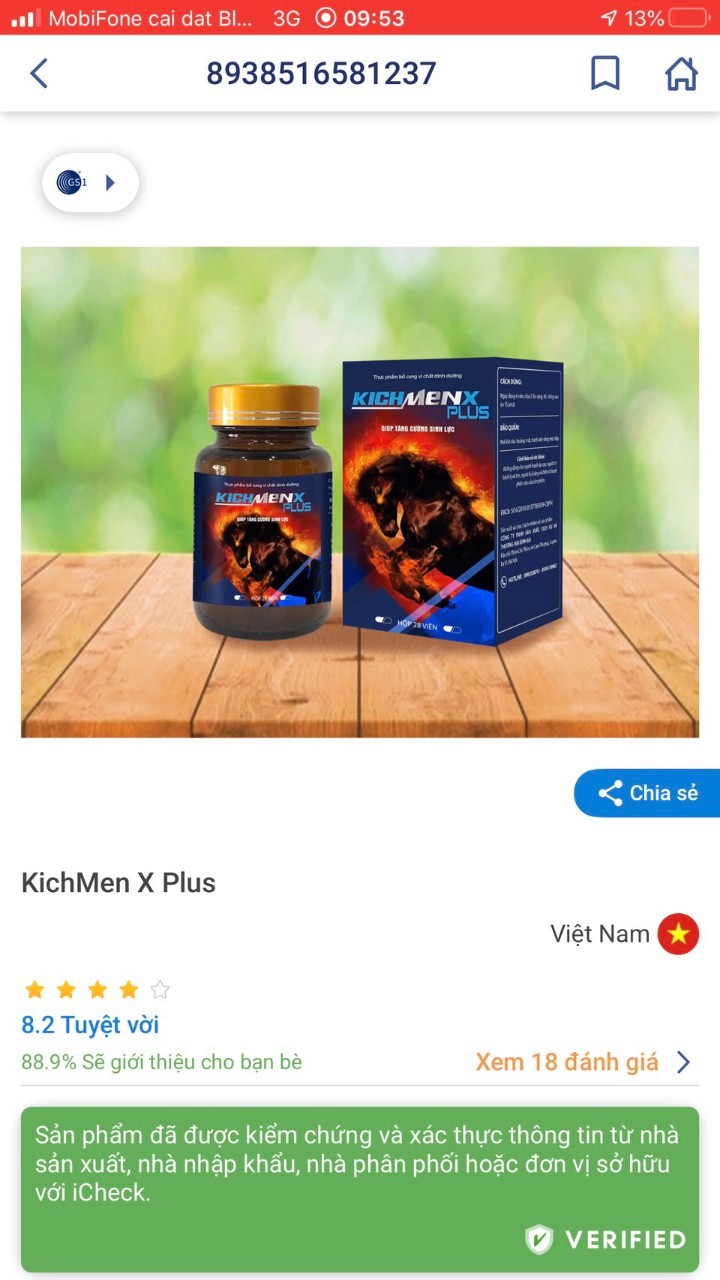Tap the Chia sẻ share button
Image resolution: width=720 pixels, height=1280 pixels.
point(647,793)
